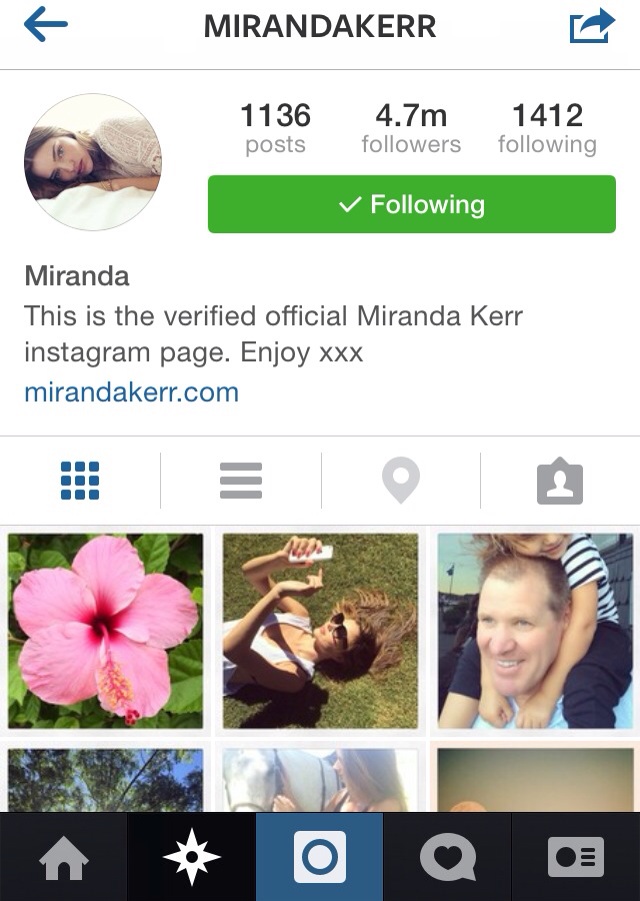The image size is (640, 901).
Task: Go to the Home feed tab
Action: pos(63,857)
